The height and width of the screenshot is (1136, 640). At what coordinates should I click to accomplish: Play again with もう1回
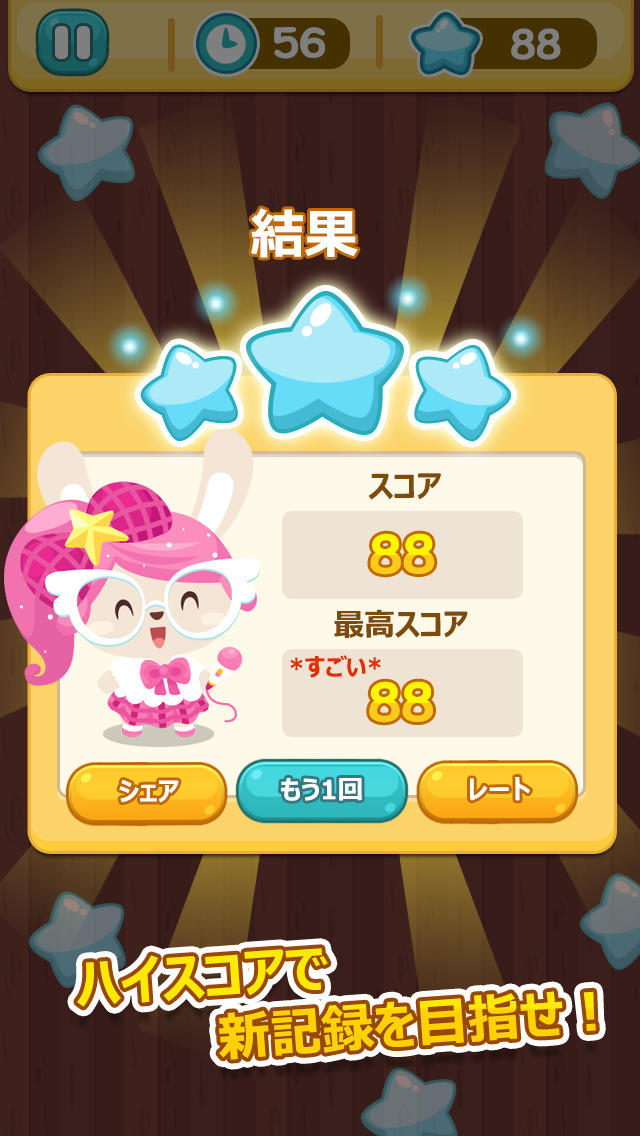click(321, 789)
